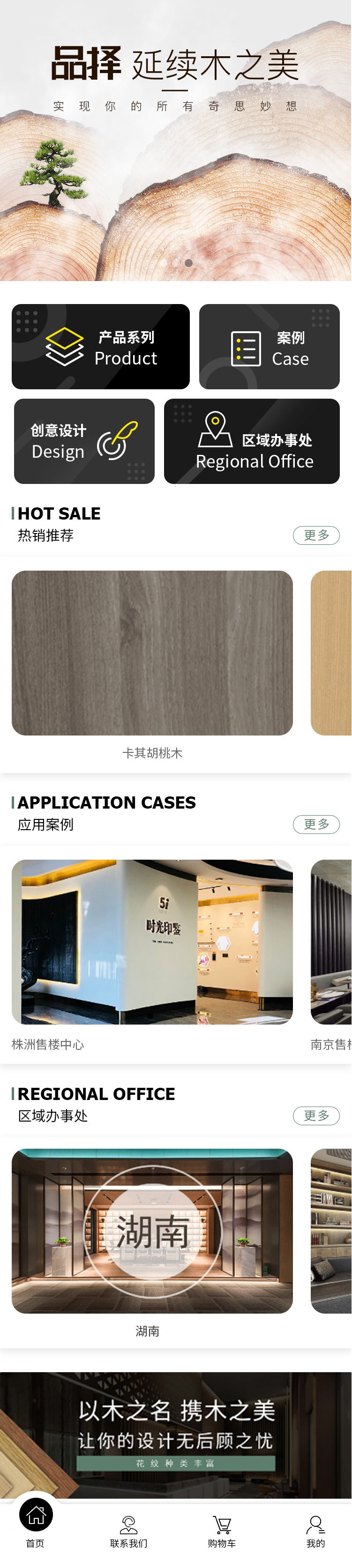Open 创意设计 Design section
352x1568 pixels.
coord(84,441)
